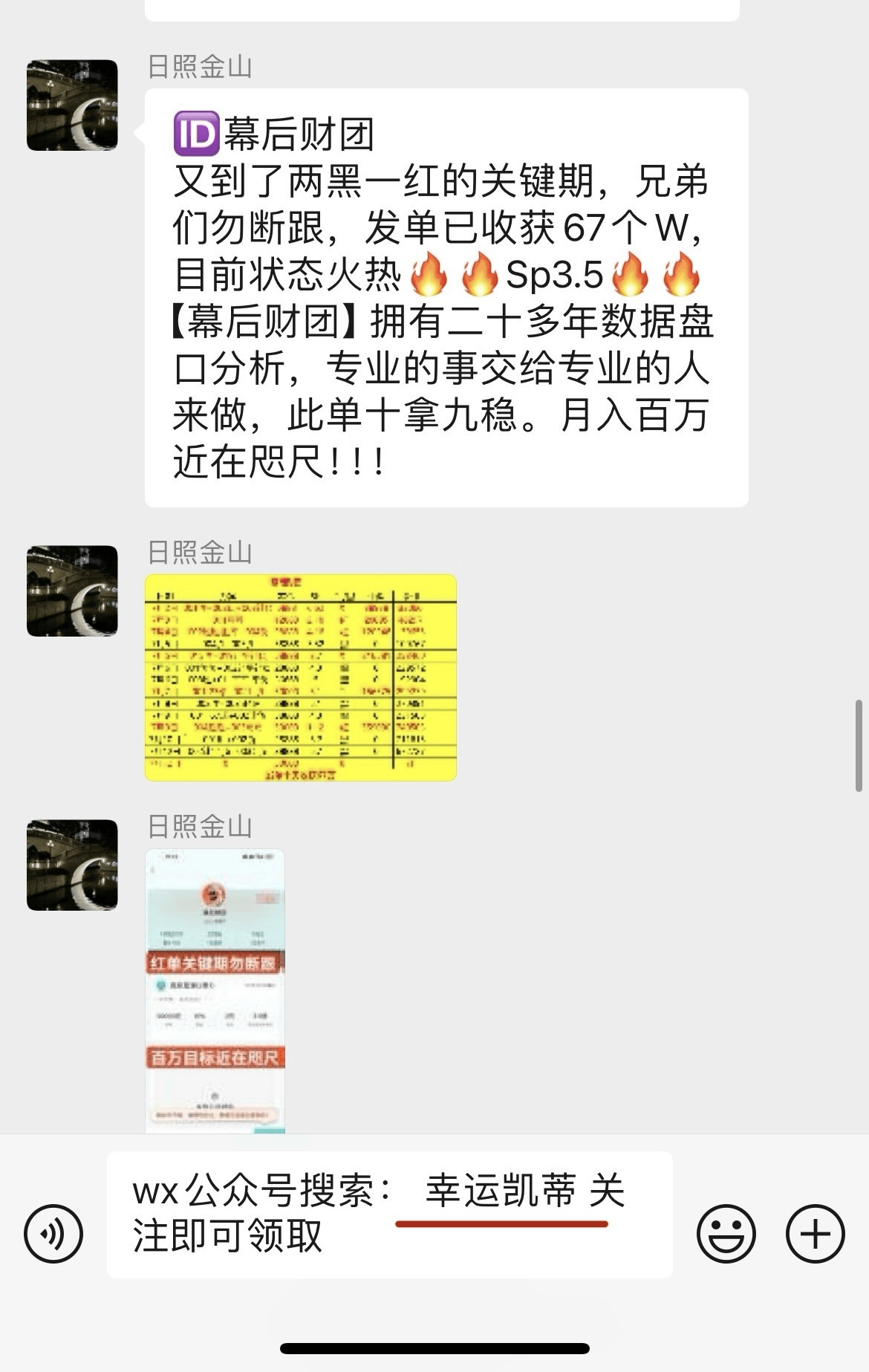869x1372 pixels.
Task: Open the plus attachments menu
Action: point(815,1234)
